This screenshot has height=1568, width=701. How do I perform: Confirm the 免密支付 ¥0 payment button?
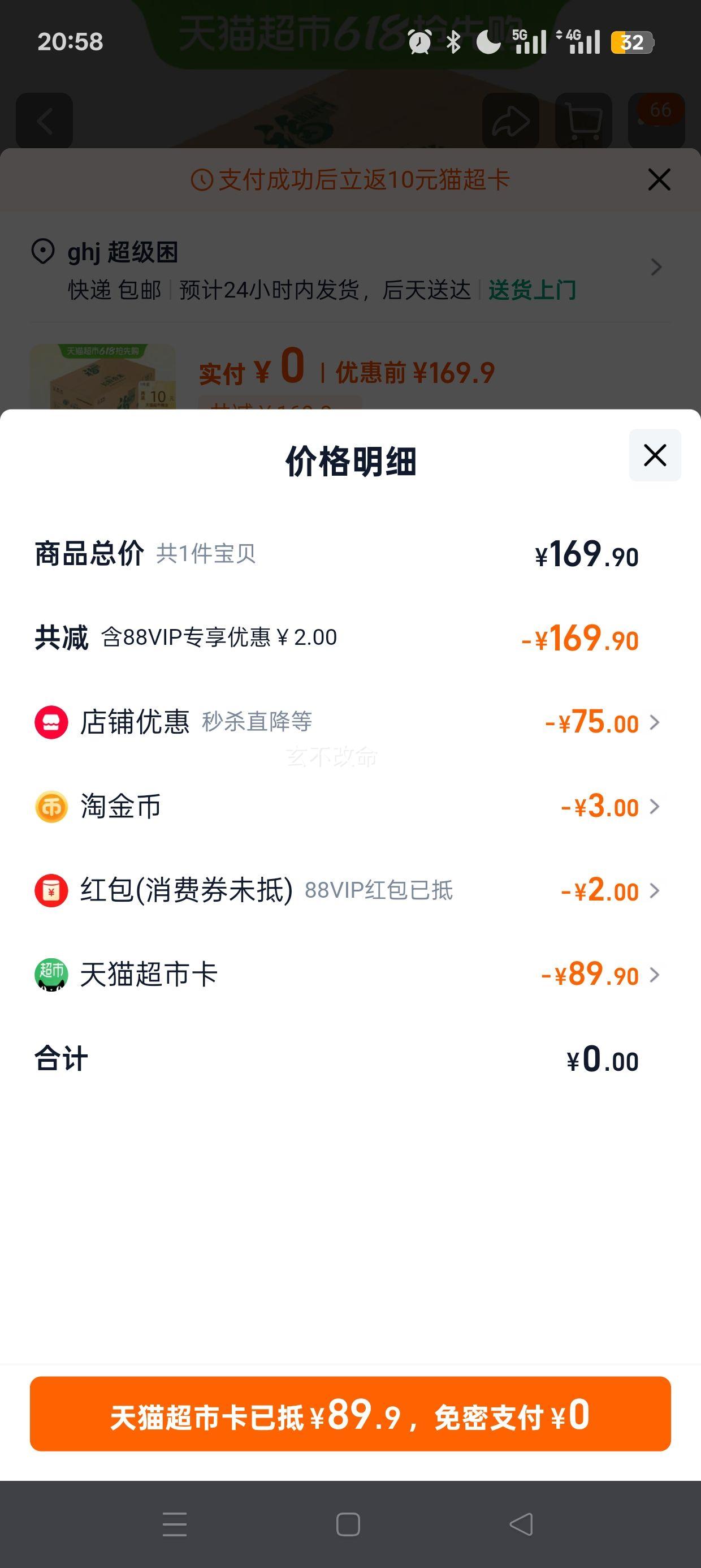click(350, 1414)
